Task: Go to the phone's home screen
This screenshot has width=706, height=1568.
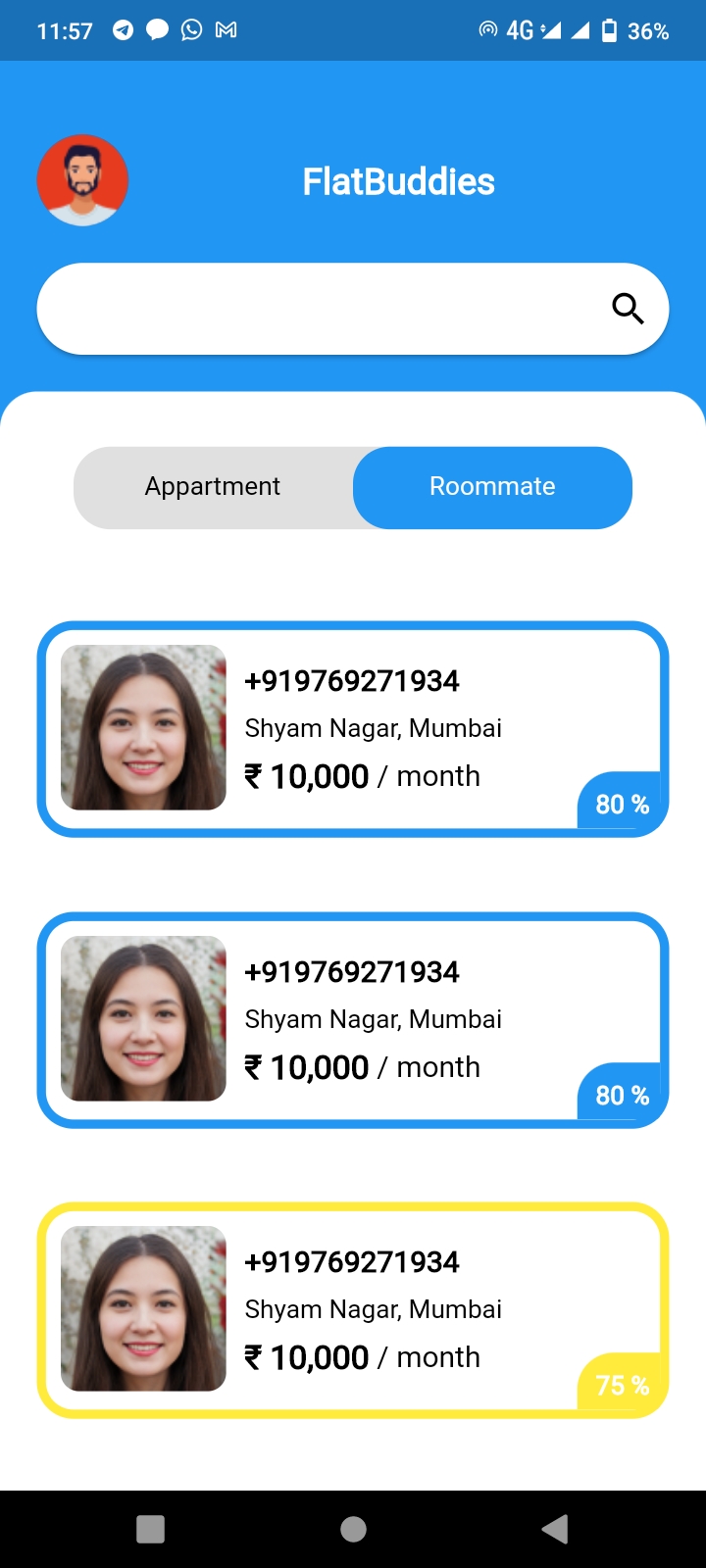Action: (353, 1529)
